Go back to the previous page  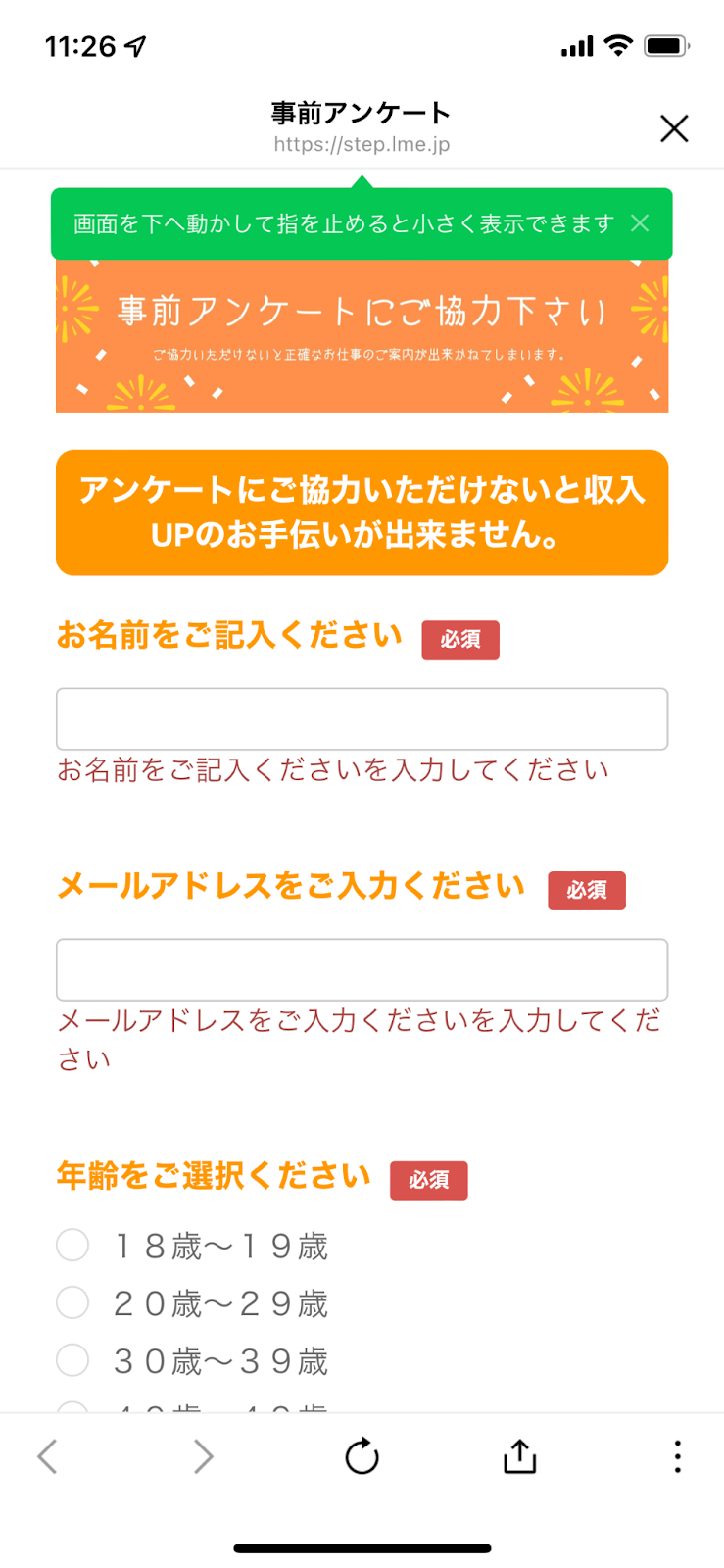47,1456
